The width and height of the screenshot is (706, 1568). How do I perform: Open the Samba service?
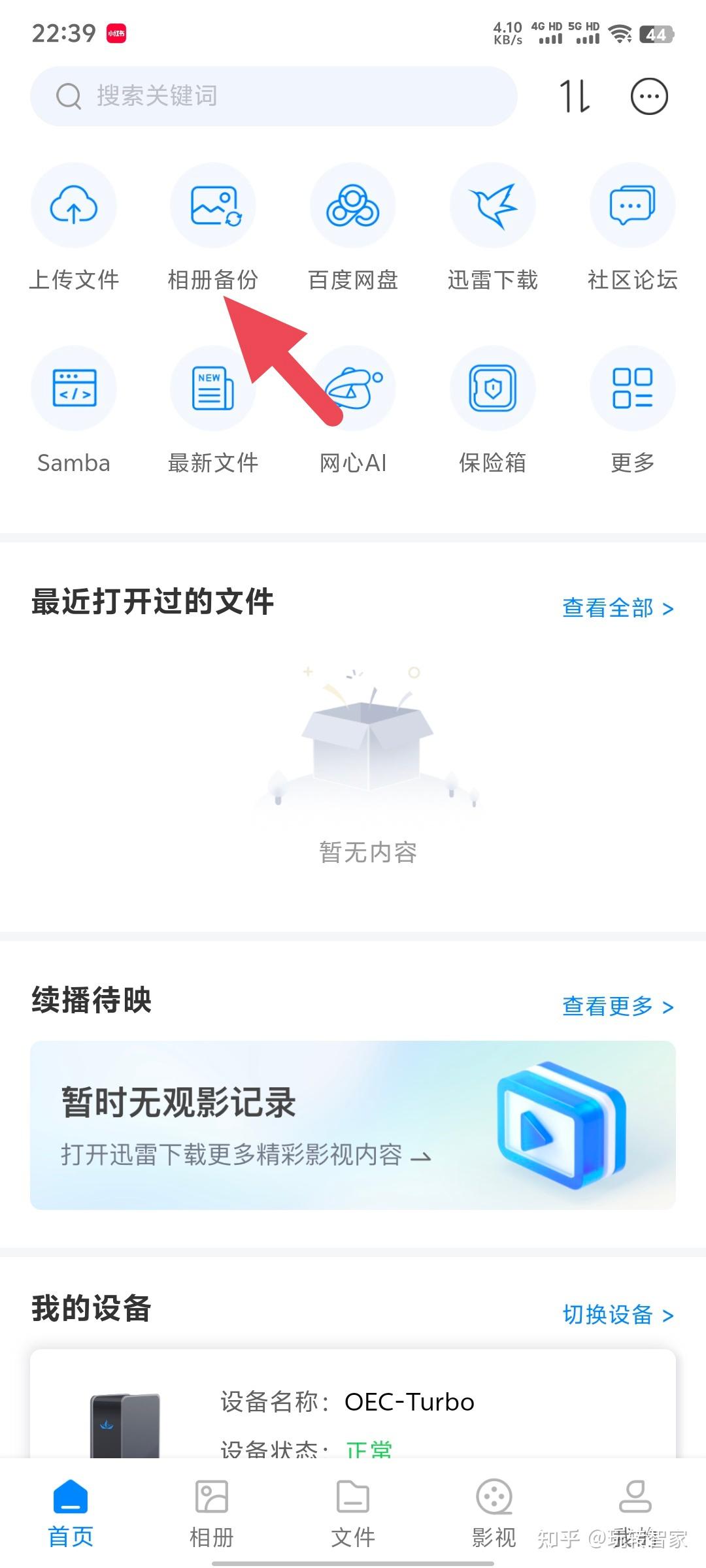74,388
